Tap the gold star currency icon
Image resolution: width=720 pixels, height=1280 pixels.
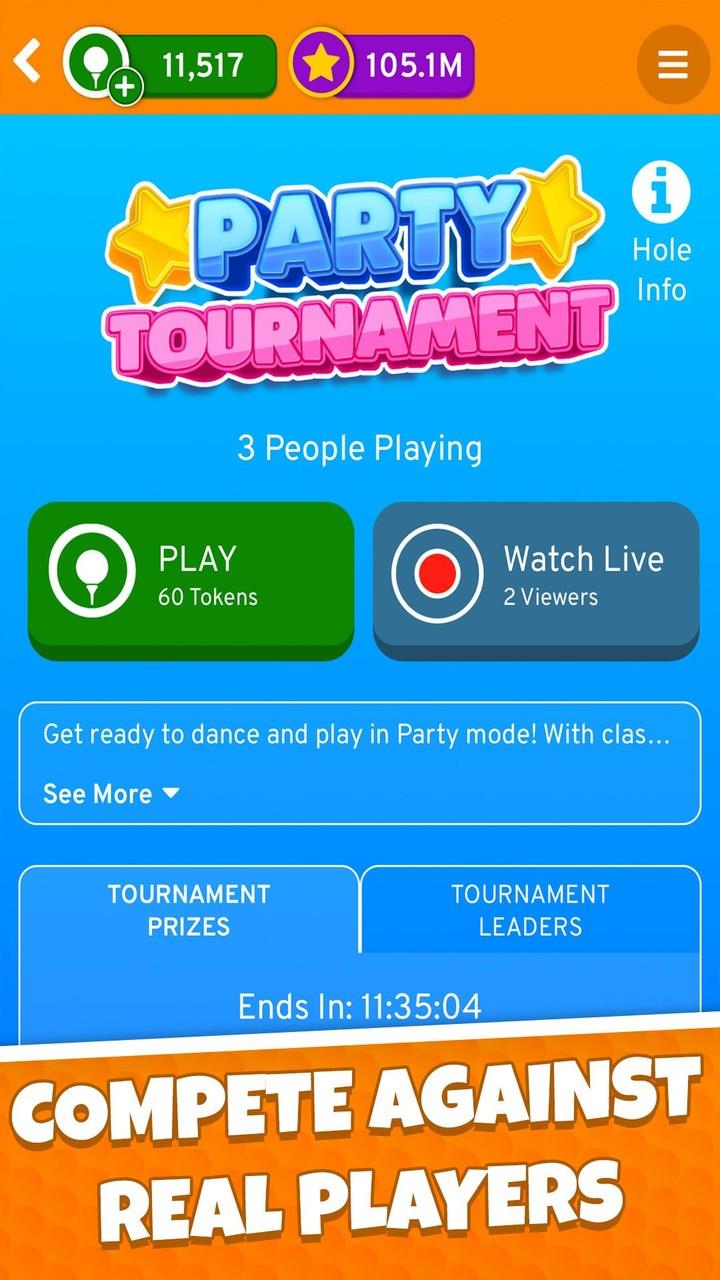[x=323, y=63]
